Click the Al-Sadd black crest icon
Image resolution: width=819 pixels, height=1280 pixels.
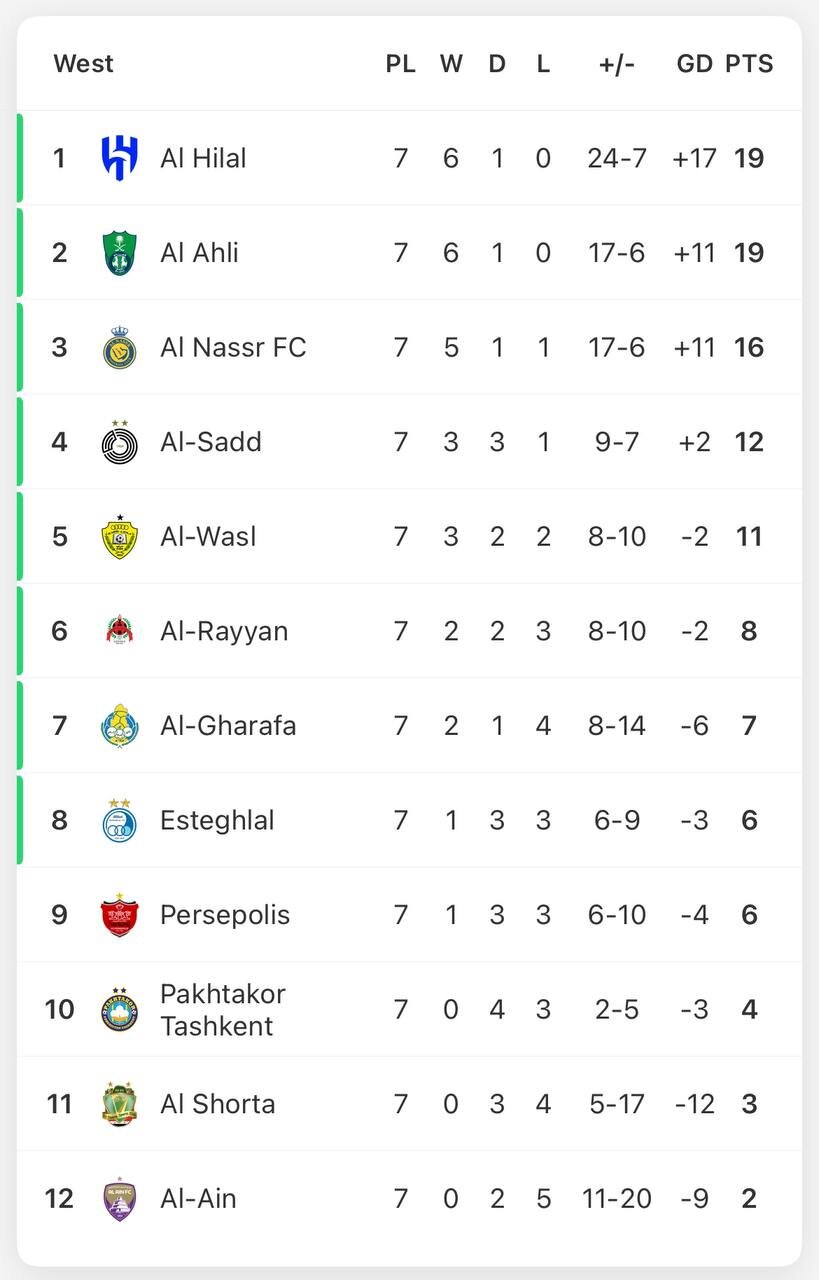point(118,441)
